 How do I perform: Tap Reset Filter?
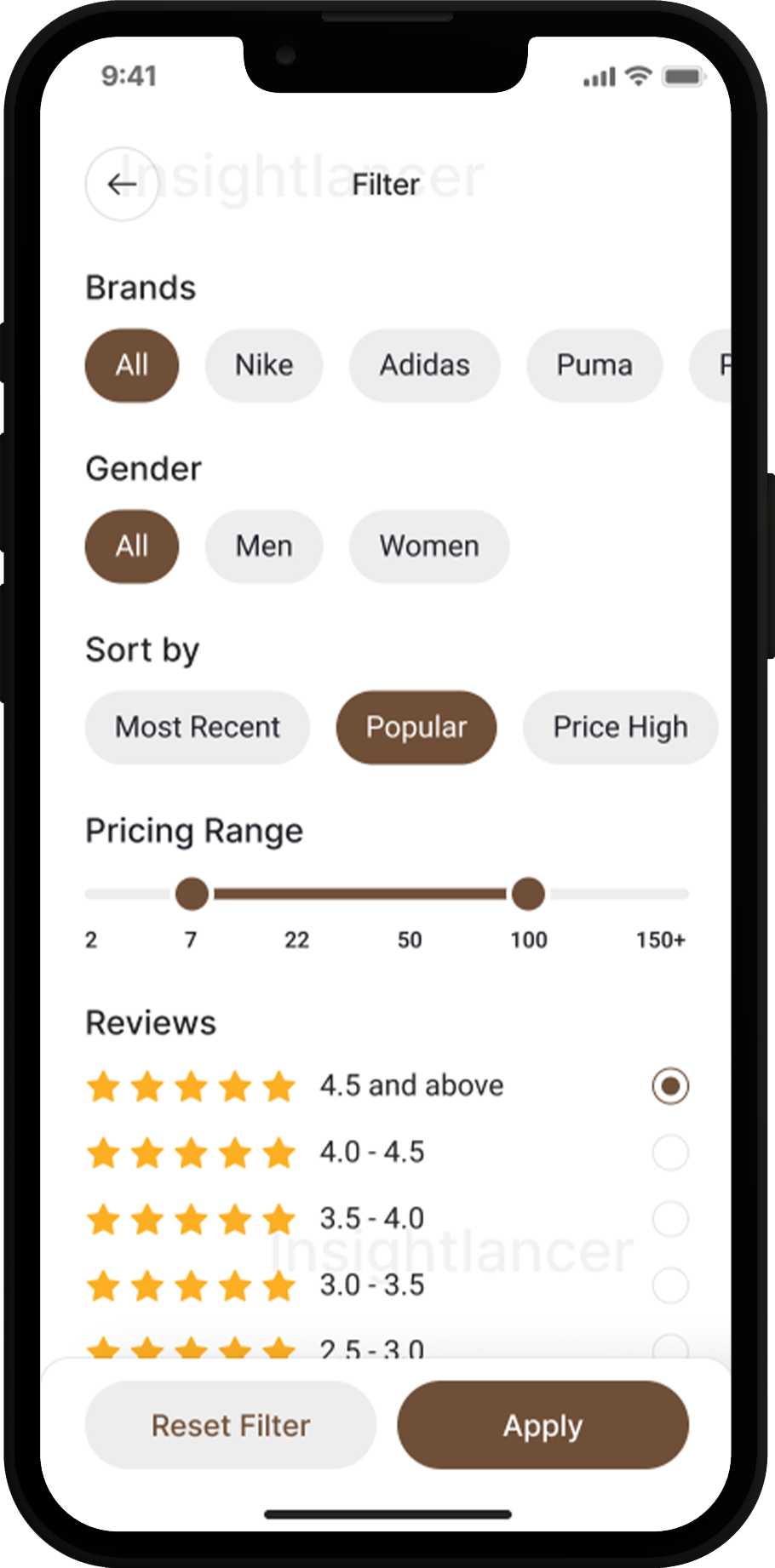(x=231, y=1425)
